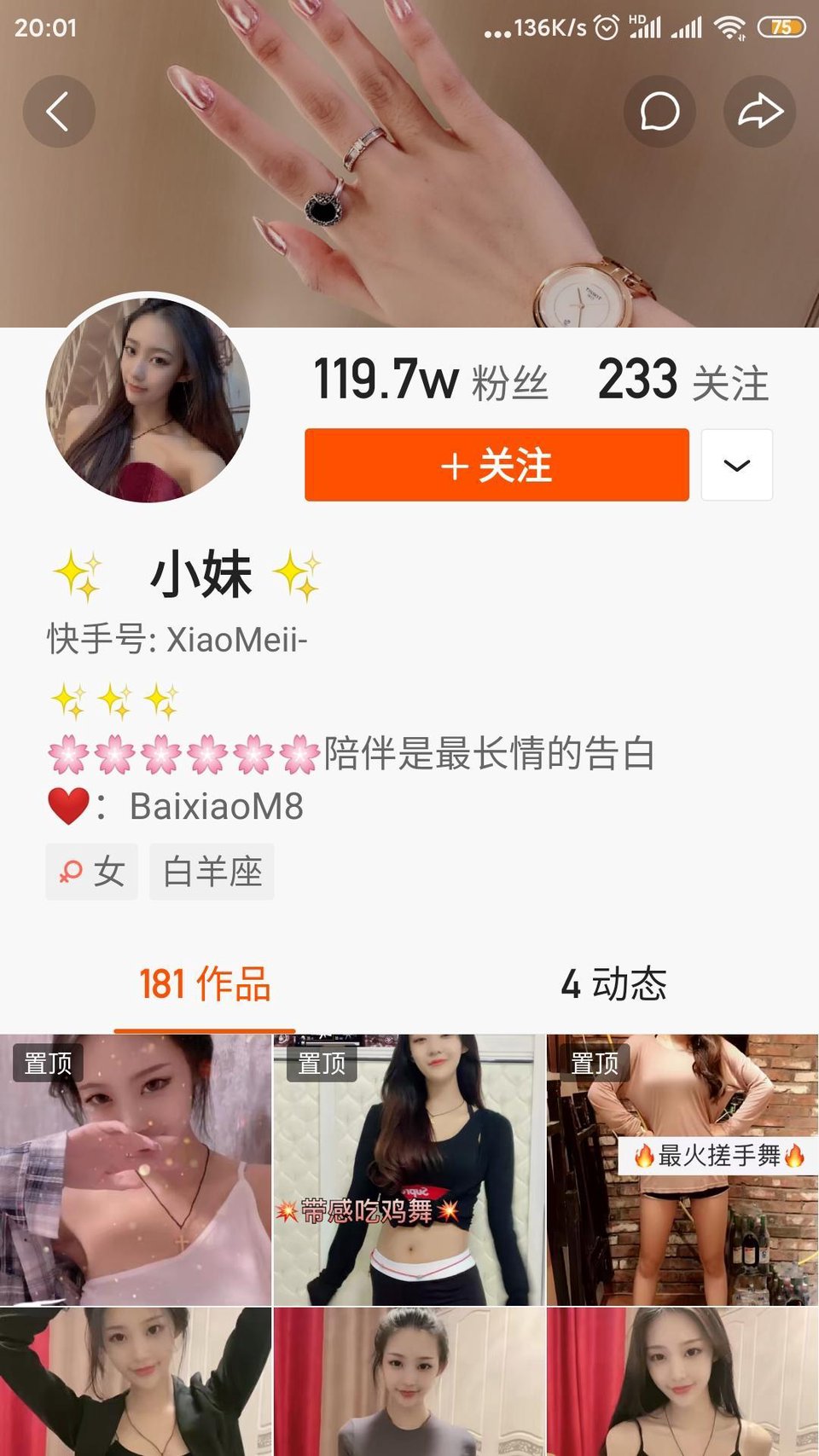The image size is (819, 1456).
Task: Open the first pinned video with sparkles
Action: (x=136, y=1170)
